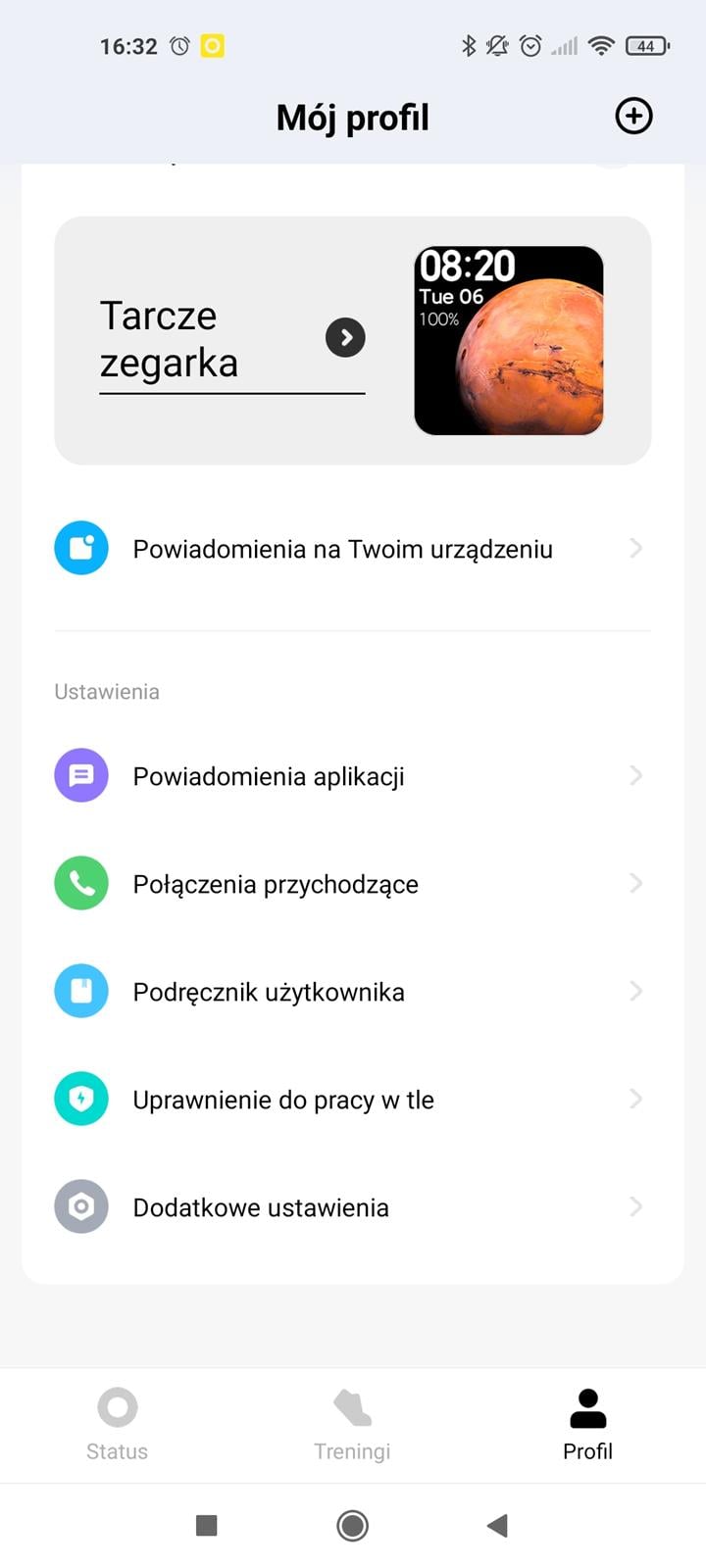Screen dimensions: 706x1568
Task: Tap the add device plus icon
Action: point(633,116)
